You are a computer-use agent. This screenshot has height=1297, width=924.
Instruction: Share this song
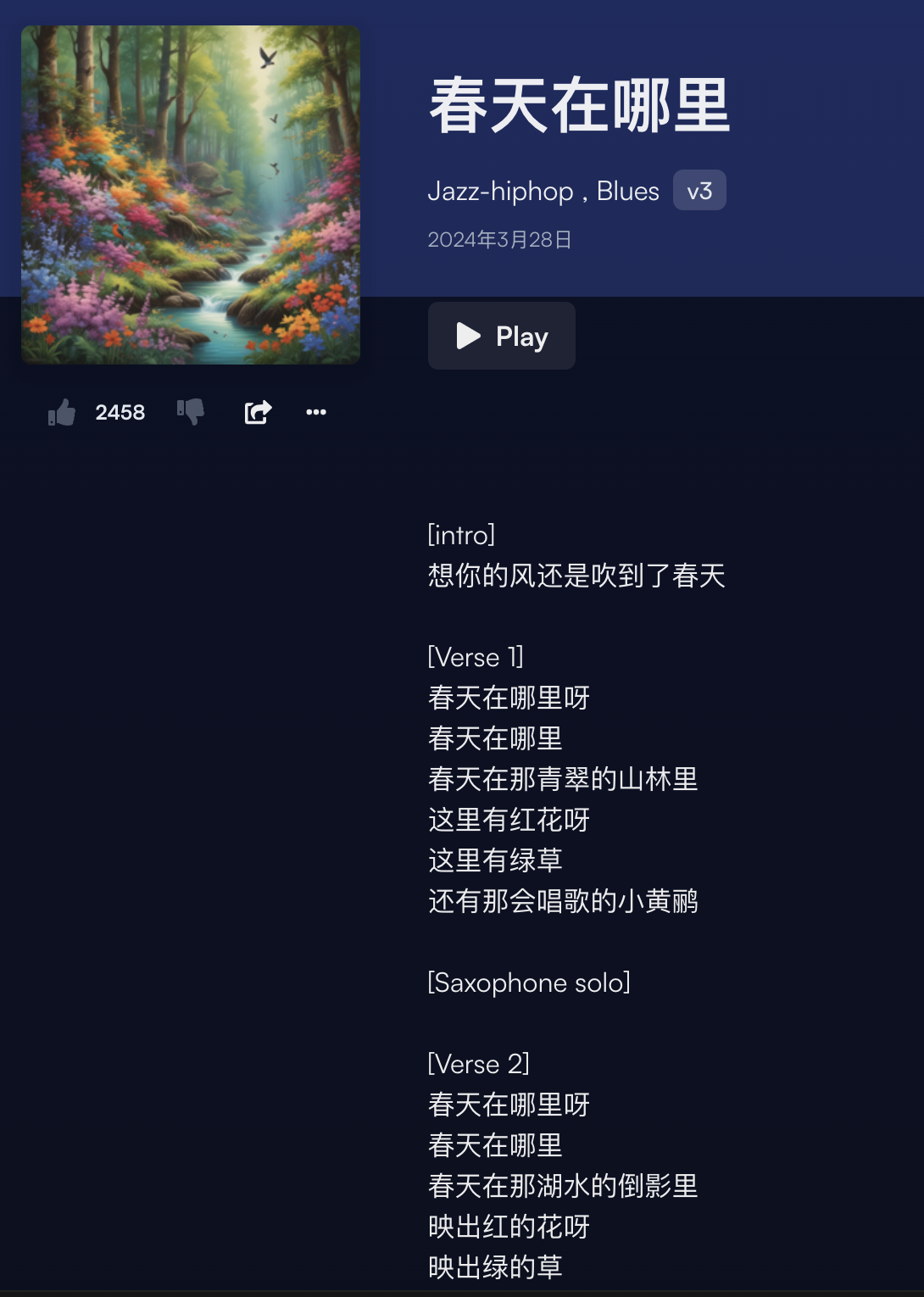258,412
